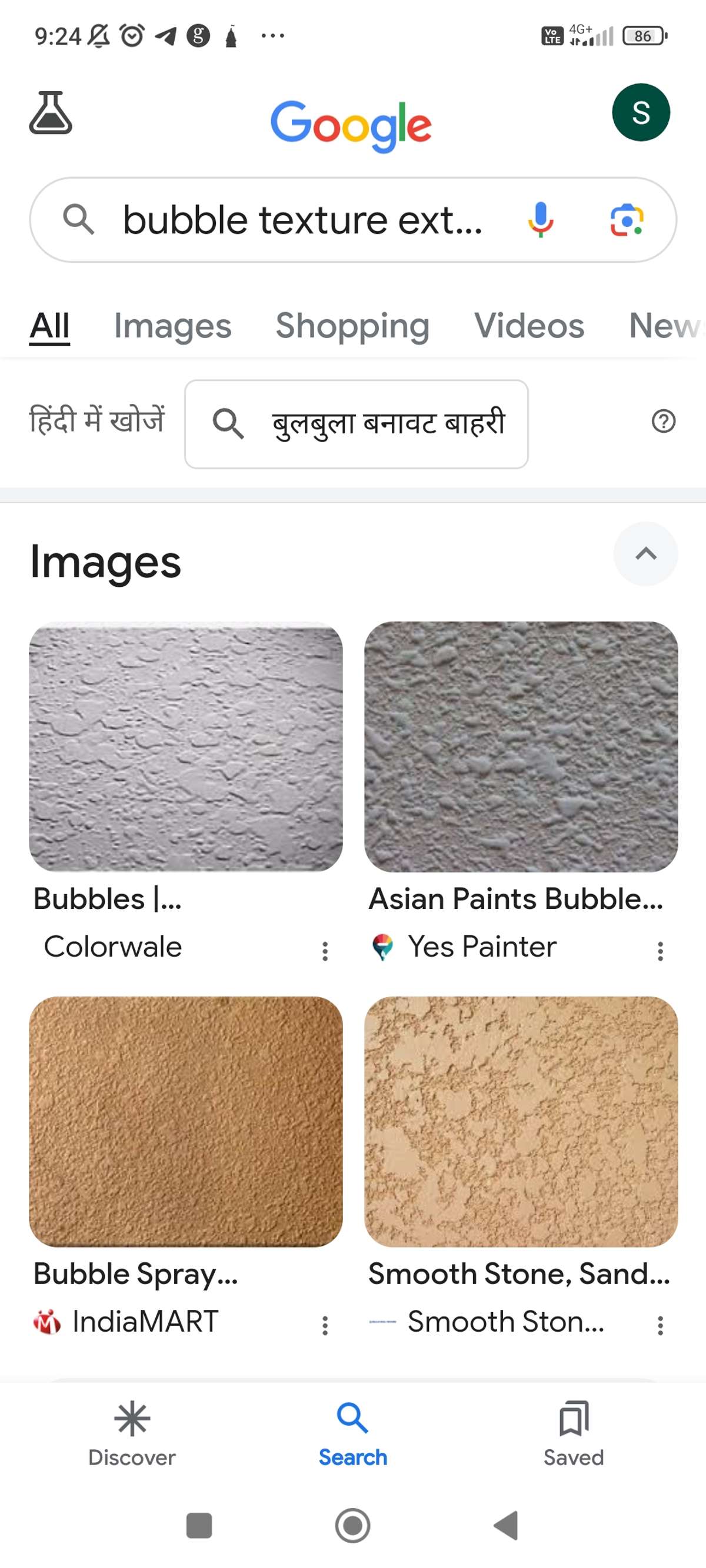Open the Smooth Stone, Sand image result

tap(521, 1121)
